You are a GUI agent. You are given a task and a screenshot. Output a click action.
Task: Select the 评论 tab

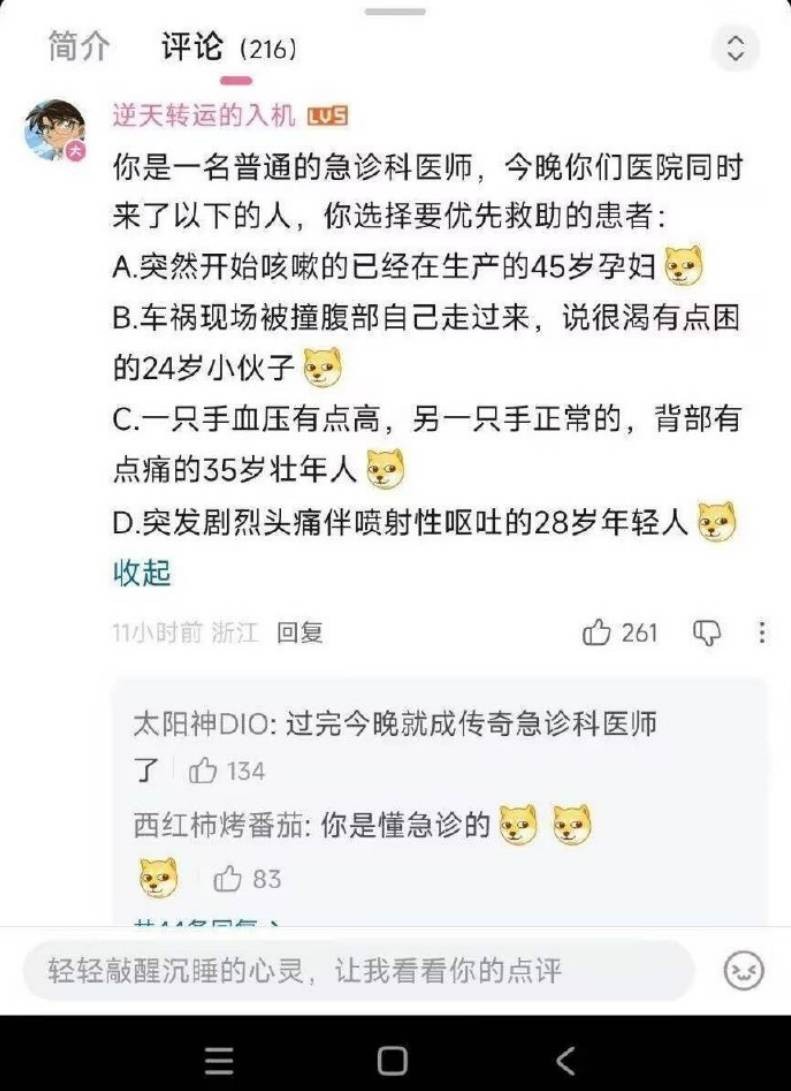(192, 47)
